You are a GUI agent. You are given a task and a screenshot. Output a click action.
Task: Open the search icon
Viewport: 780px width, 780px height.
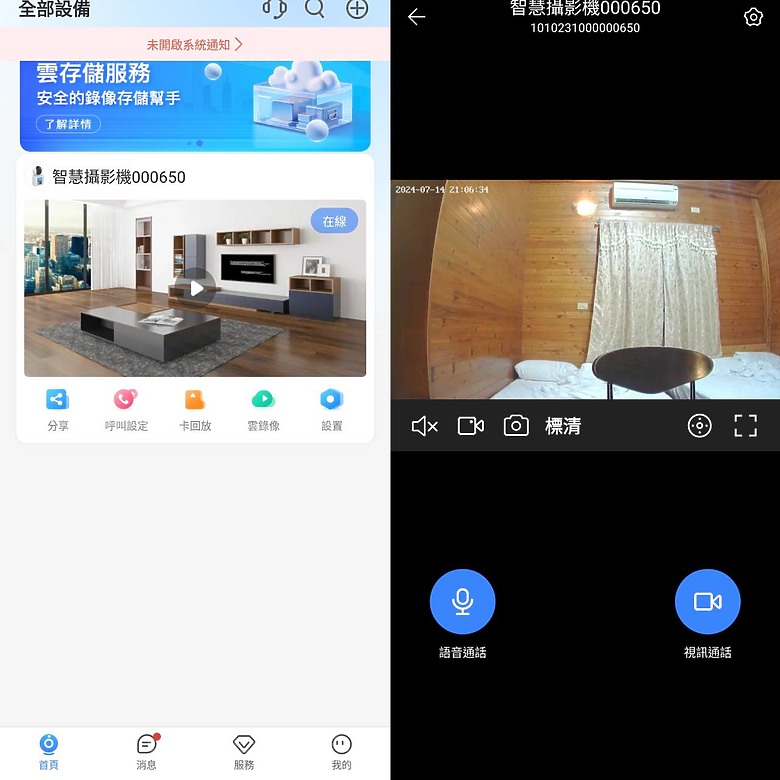pyautogui.click(x=315, y=9)
